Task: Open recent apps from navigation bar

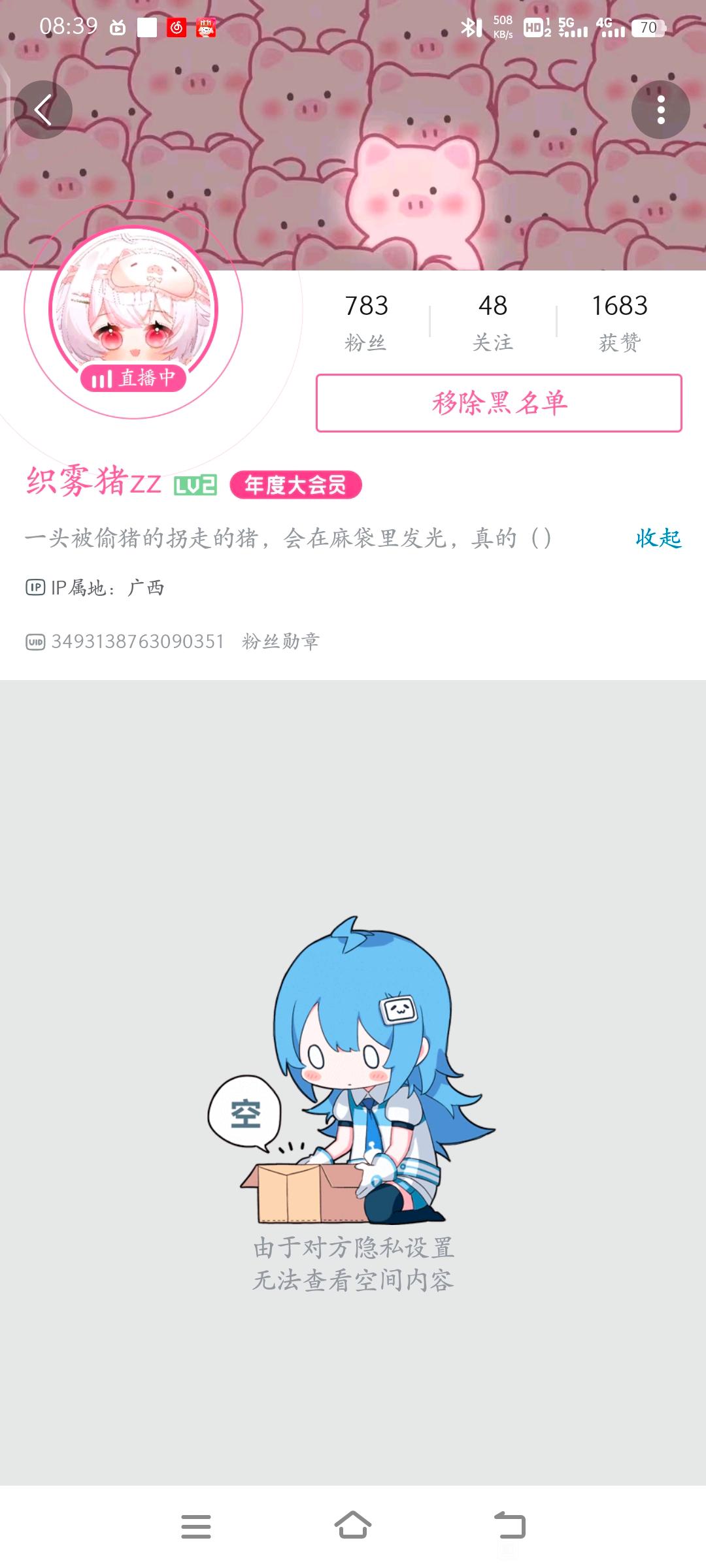Action: pyautogui.click(x=196, y=1526)
